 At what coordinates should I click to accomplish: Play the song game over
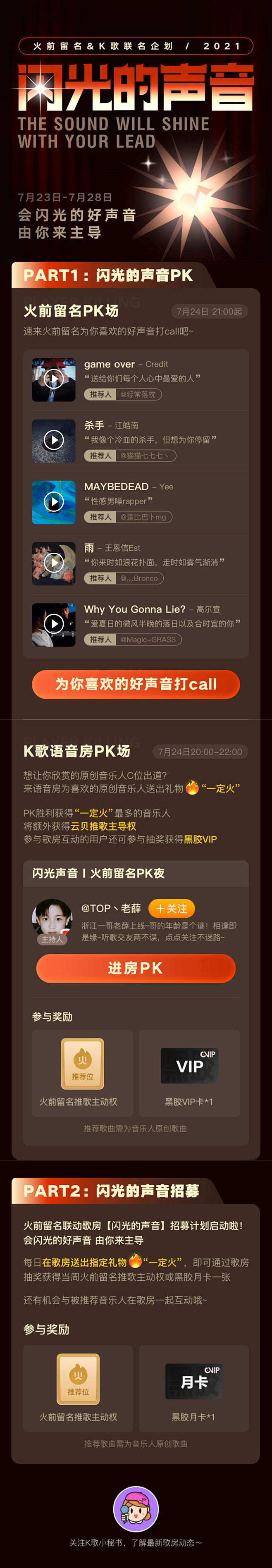tap(54, 379)
